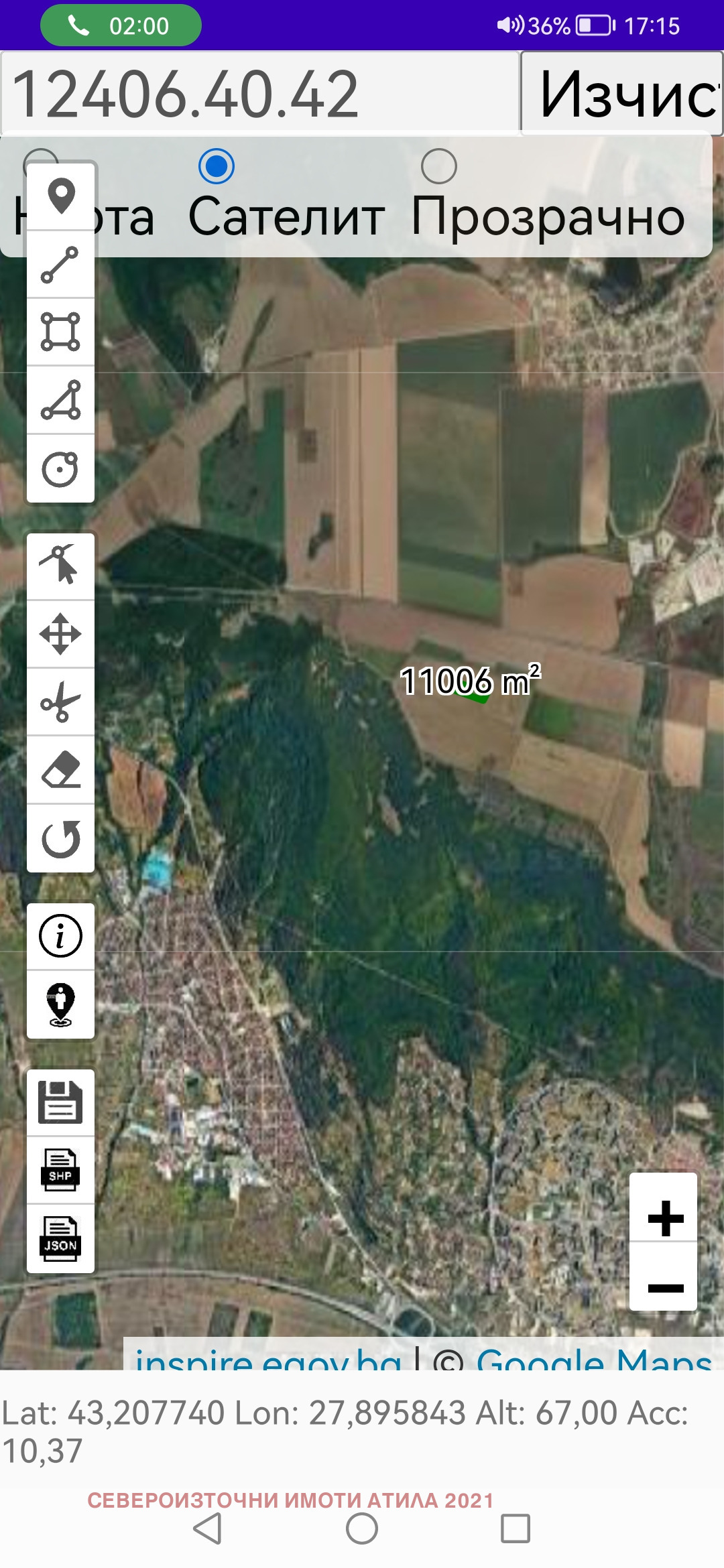Viewport: 724px width, 1568px height.
Task: Choose the place marker point tool
Action: 61,197
